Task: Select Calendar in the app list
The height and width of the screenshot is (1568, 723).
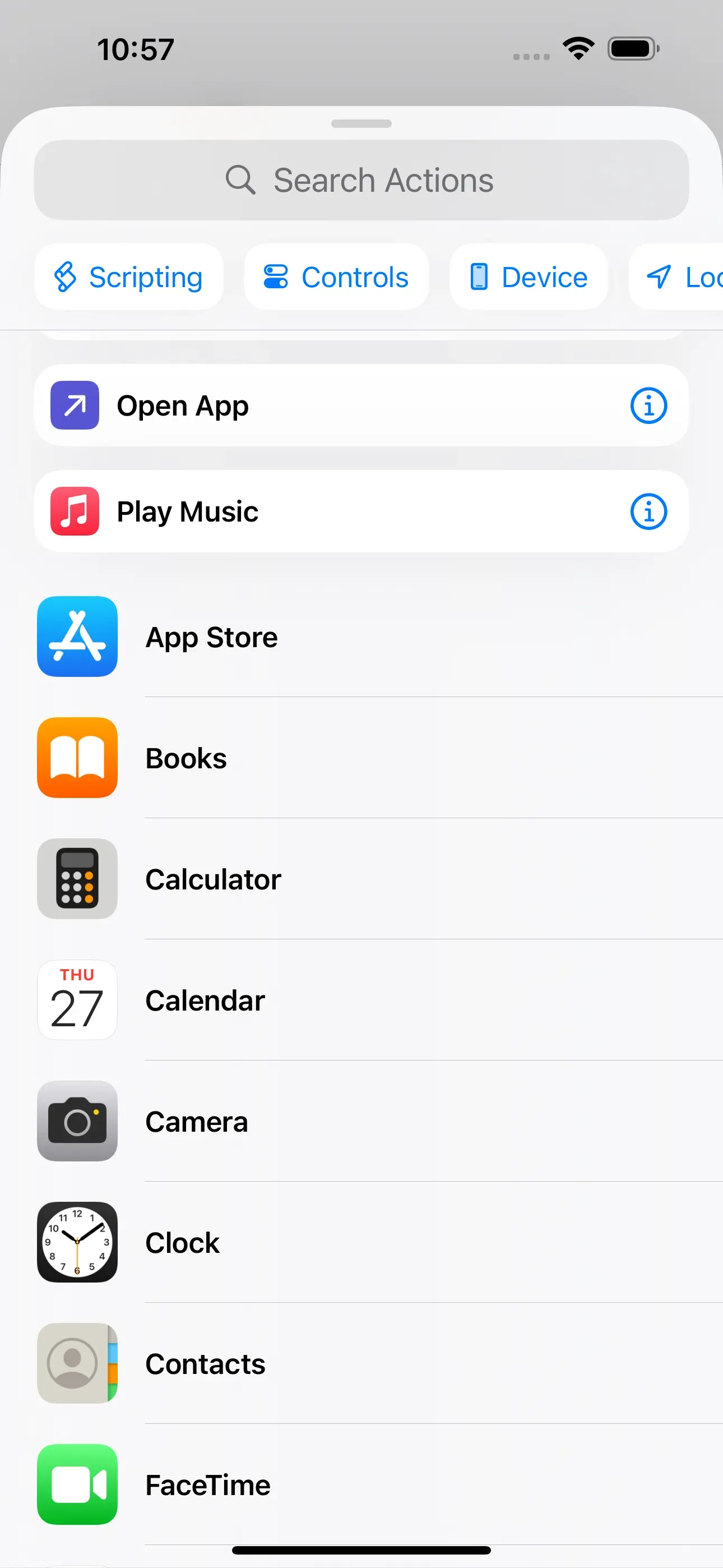Action: click(x=361, y=1000)
